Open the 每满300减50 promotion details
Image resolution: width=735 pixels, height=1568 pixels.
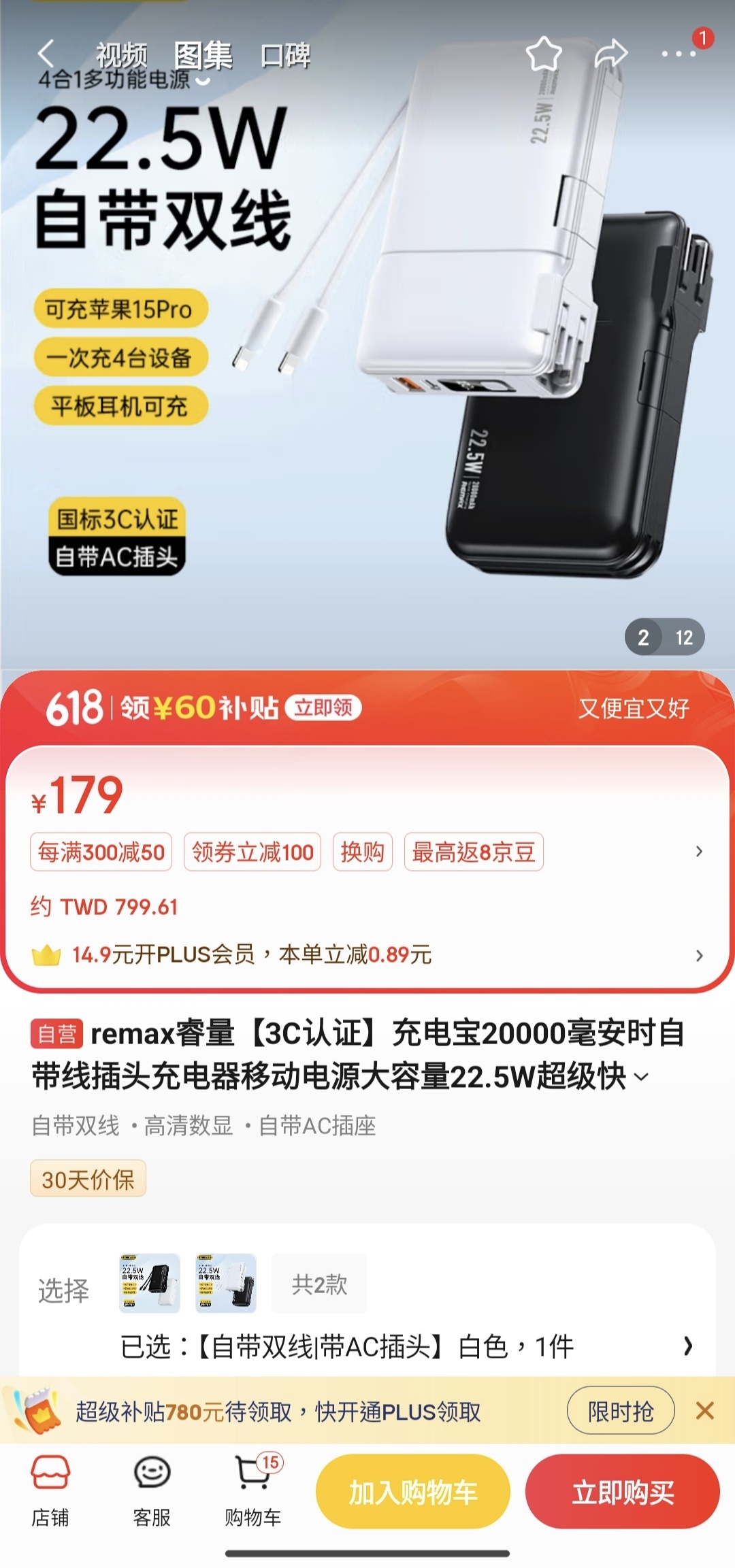(x=101, y=852)
